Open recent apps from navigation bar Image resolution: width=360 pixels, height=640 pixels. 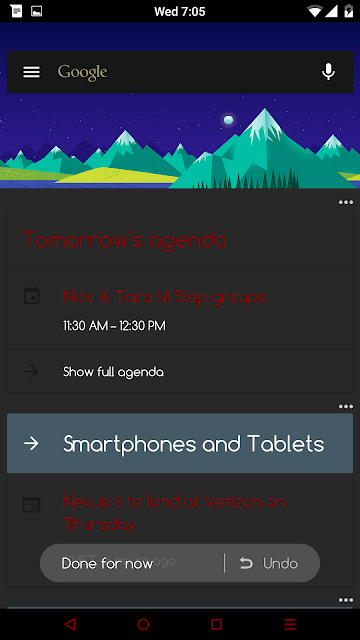tap(216, 624)
